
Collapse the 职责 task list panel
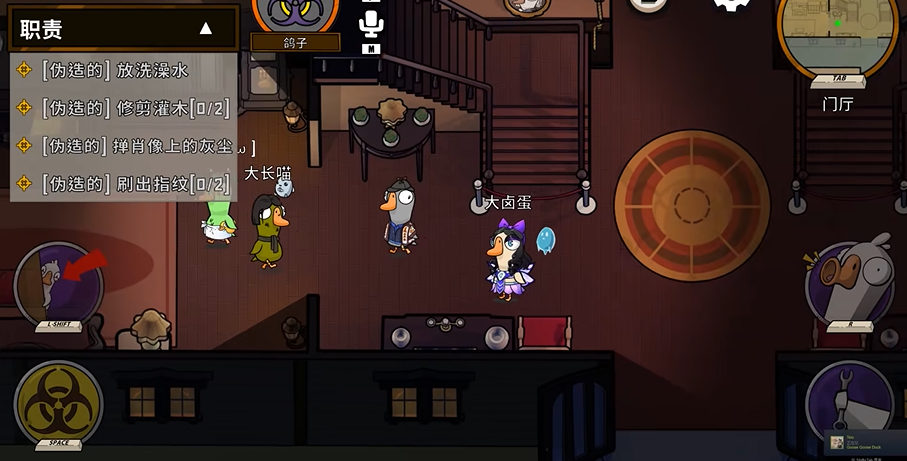coord(205,28)
